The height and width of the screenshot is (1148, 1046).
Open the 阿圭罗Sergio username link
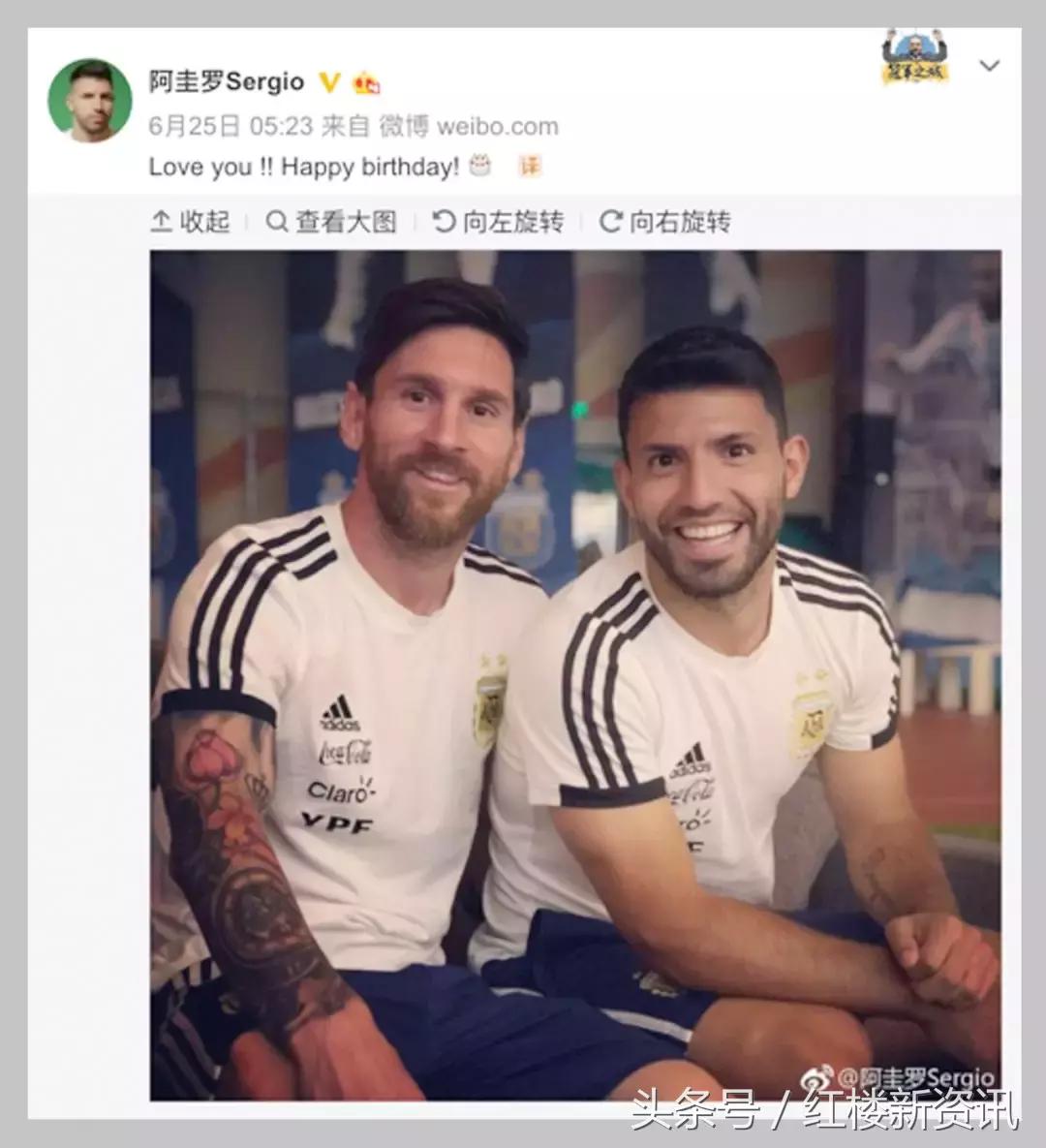pos(227,81)
